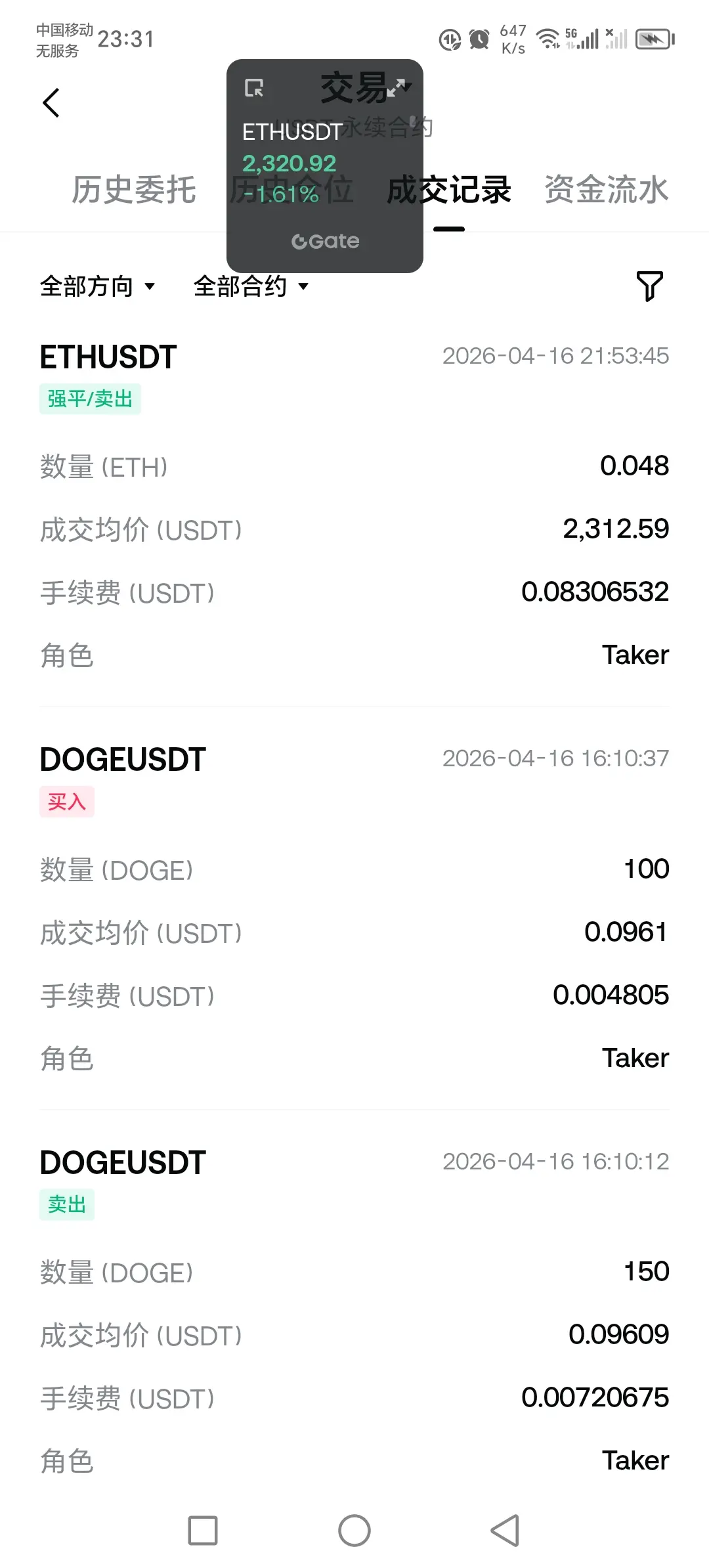The image size is (709, 1568).
Task: Select the 成交记录 tab
Action: pos(449,190)
